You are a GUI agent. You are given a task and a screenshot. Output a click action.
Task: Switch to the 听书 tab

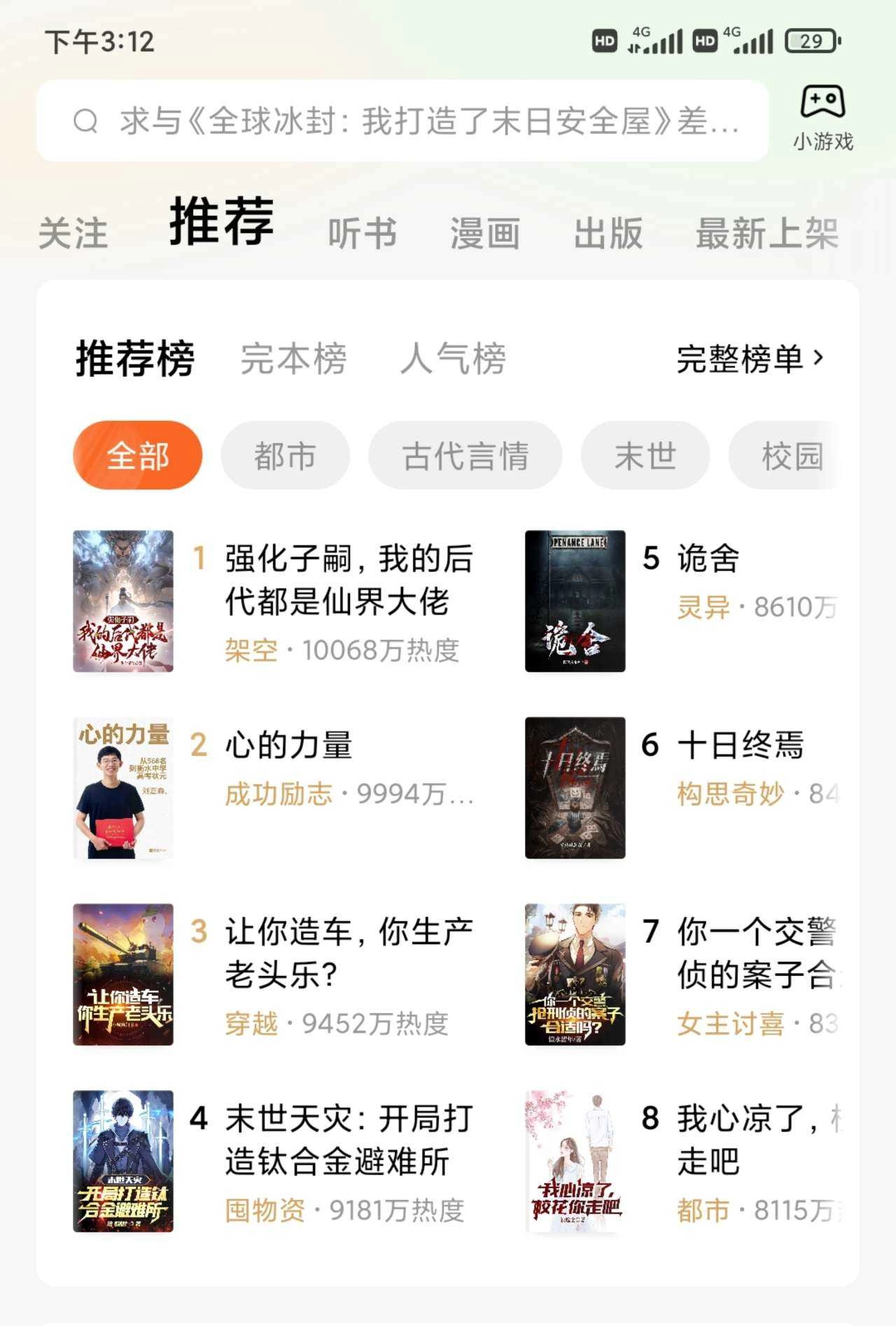coord(362,233)
